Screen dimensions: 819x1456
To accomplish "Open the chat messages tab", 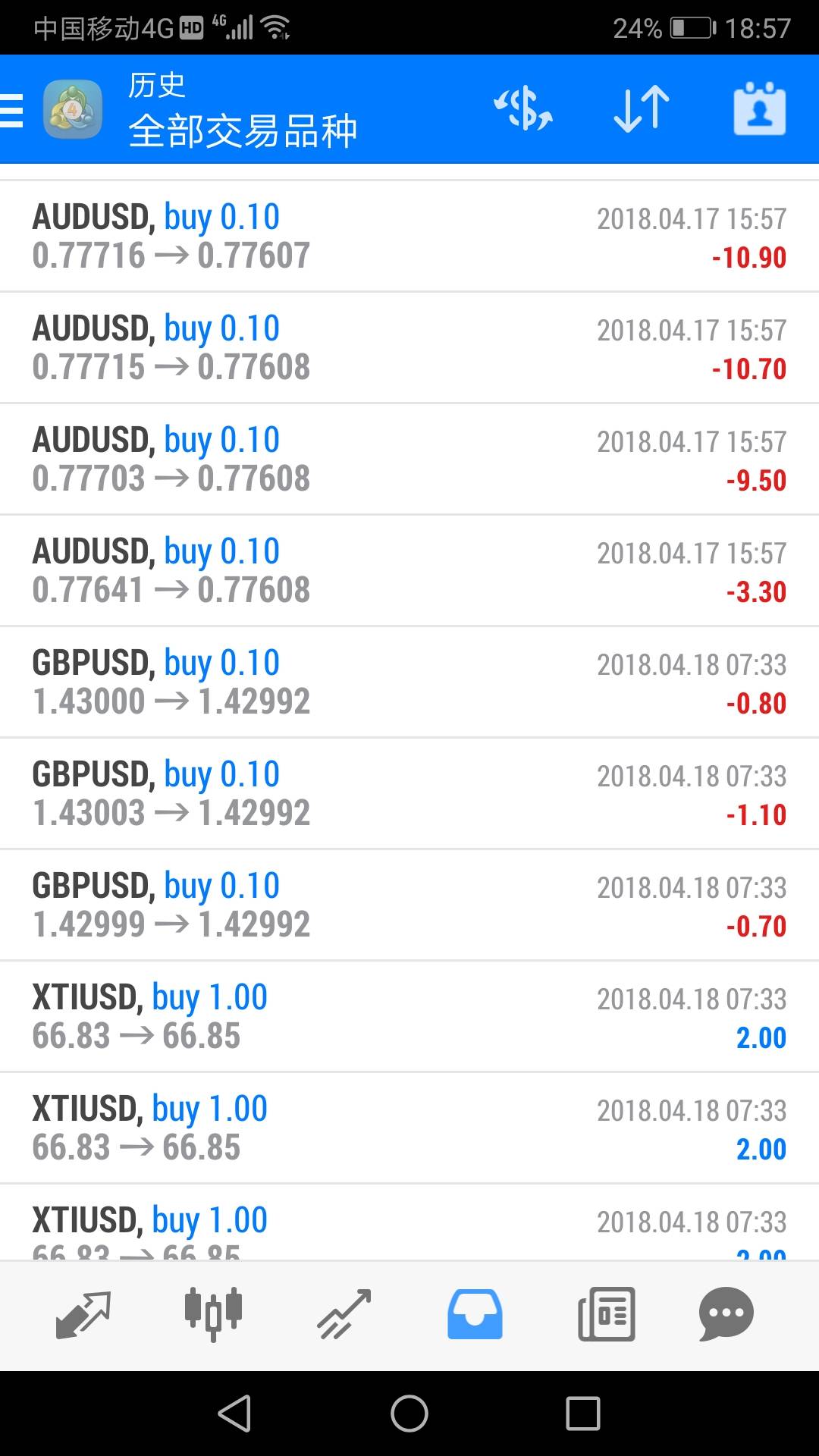I will 726,1314.
